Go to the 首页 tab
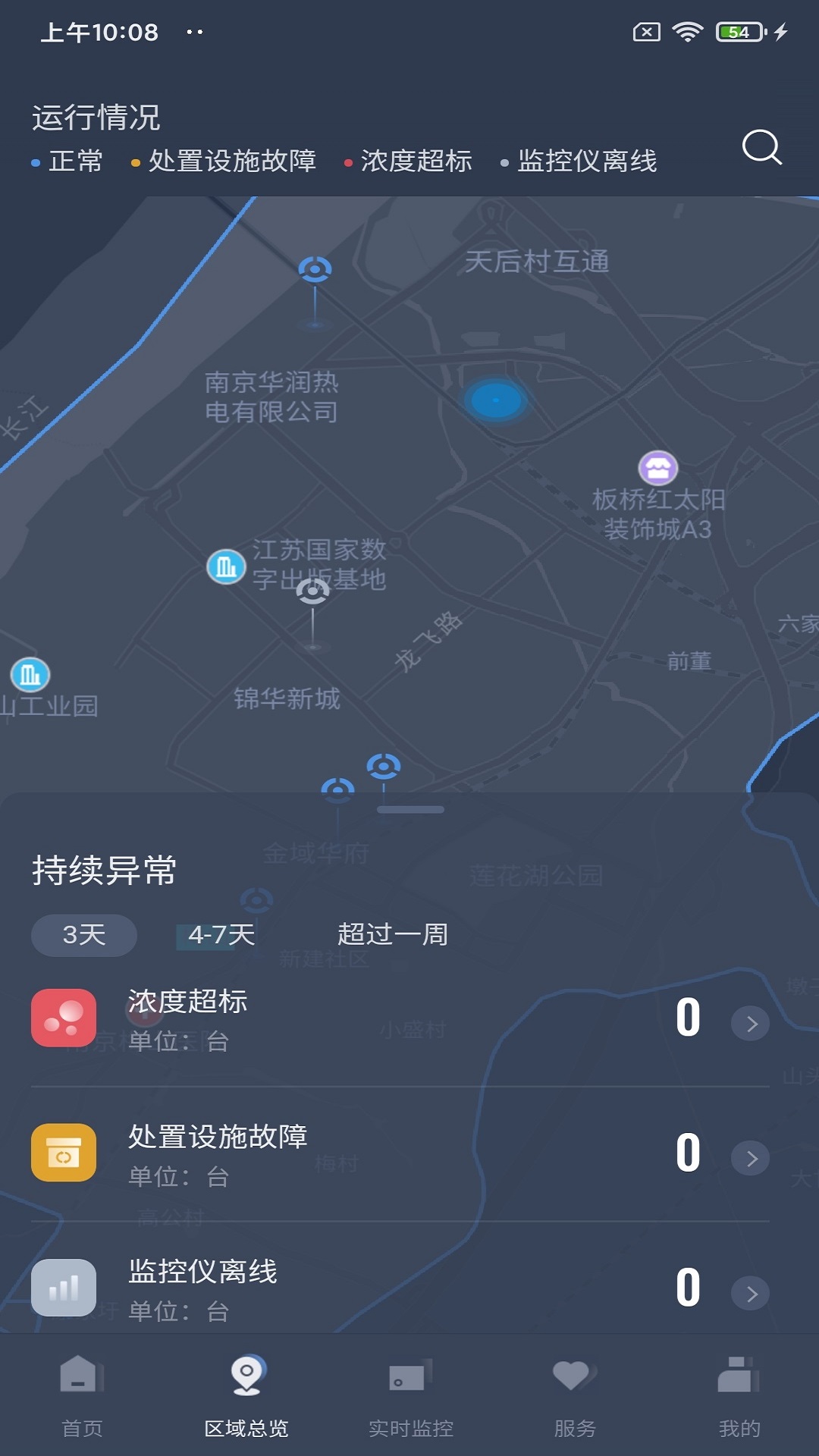The image size is (819, 1456). click(82, 1395)
